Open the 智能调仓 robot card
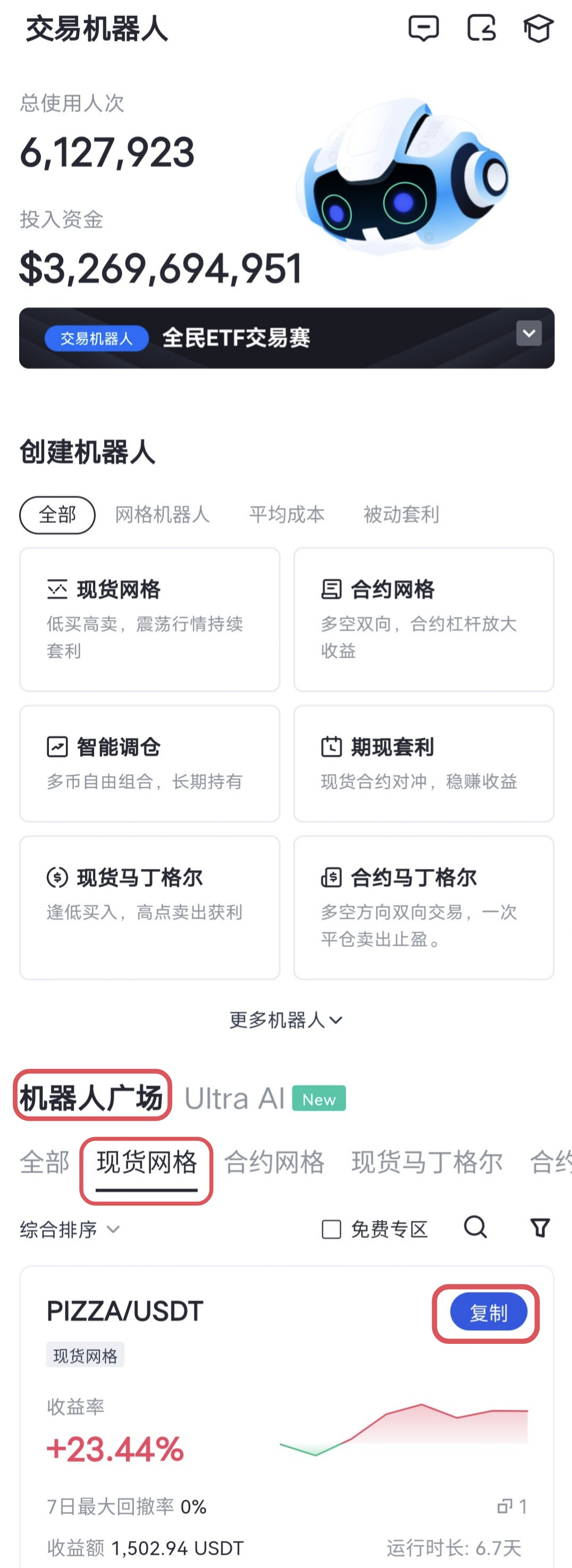This screenshot has width=572, height=1568. [x=150, y=763]
